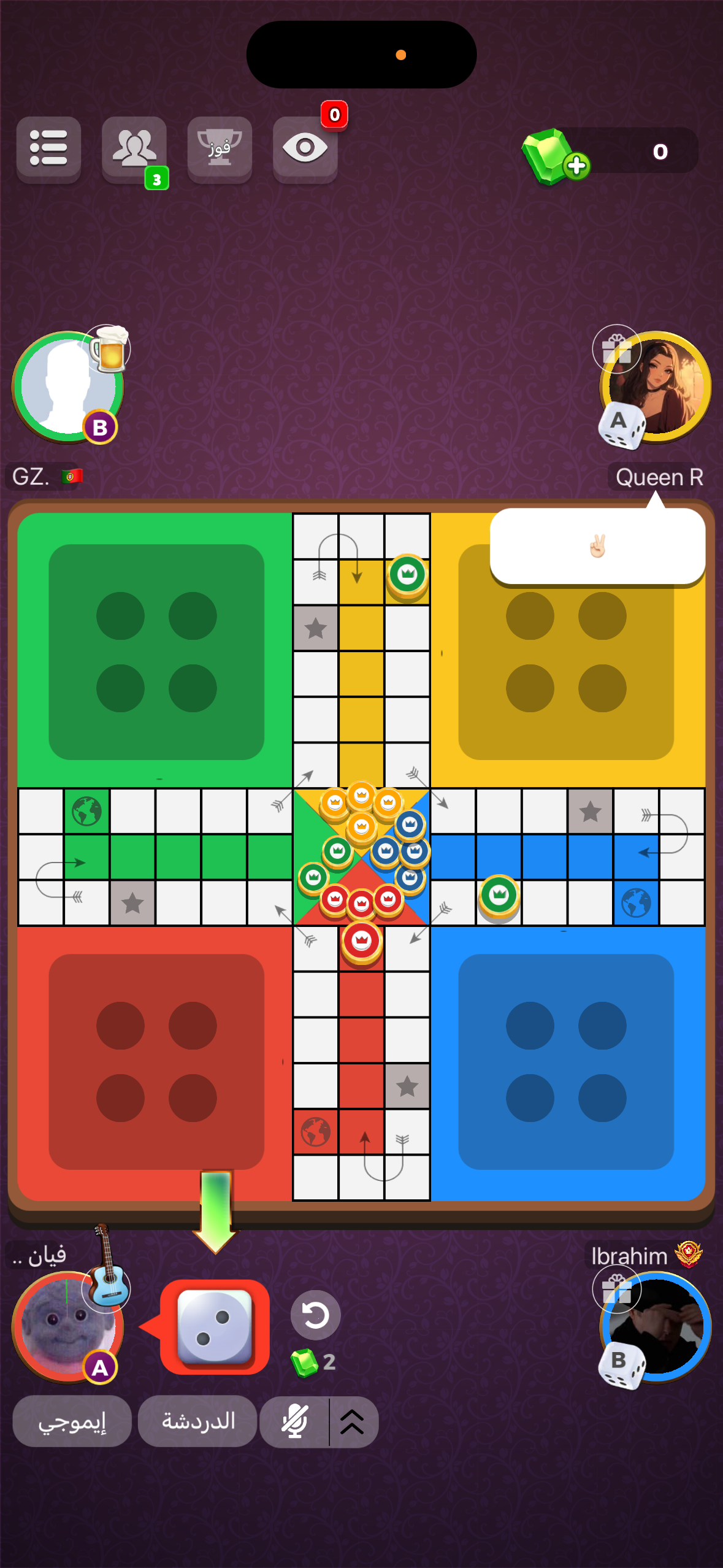
Task: Open the trophy winnings button
Action: pyautogui.click(x=220, y=148)
